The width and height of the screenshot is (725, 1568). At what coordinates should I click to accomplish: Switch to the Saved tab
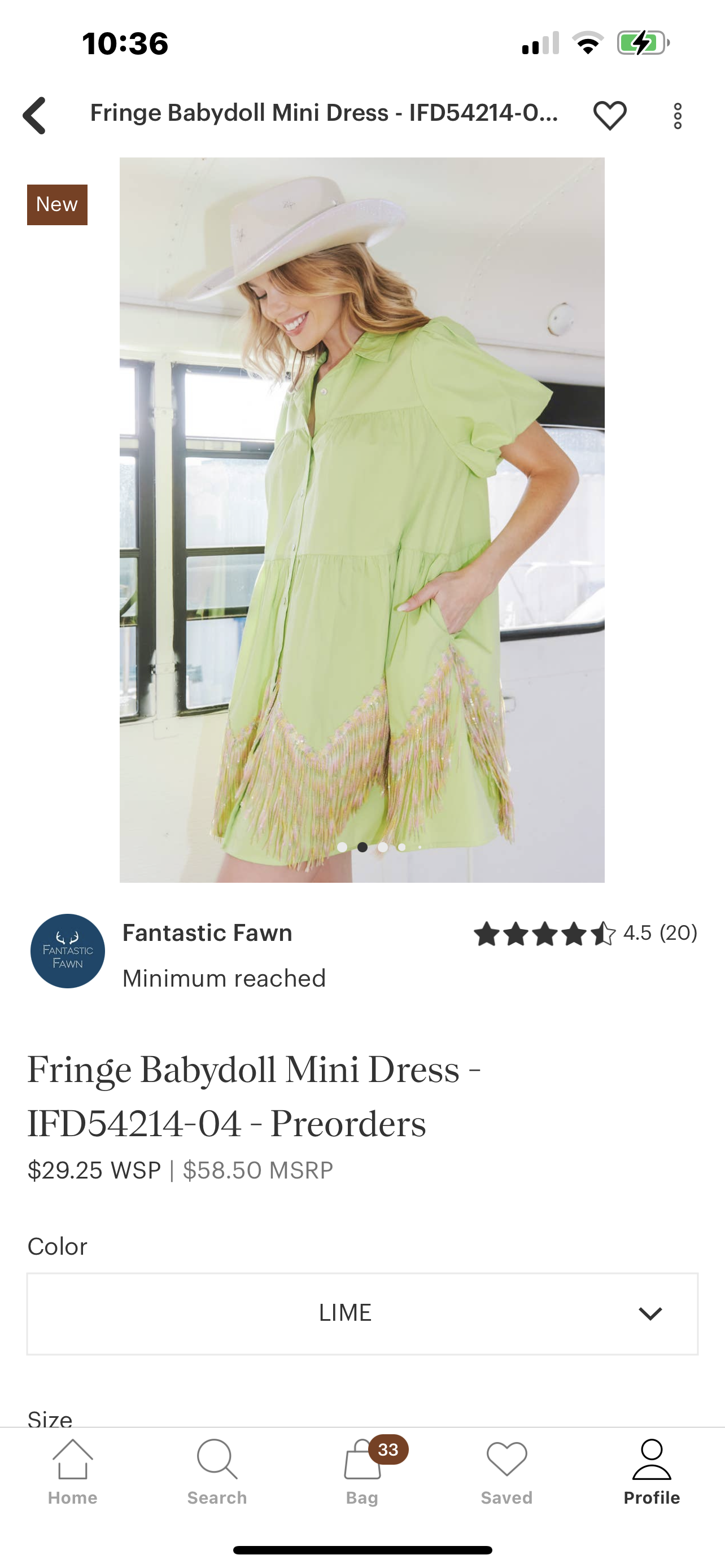pos(506,1471)
